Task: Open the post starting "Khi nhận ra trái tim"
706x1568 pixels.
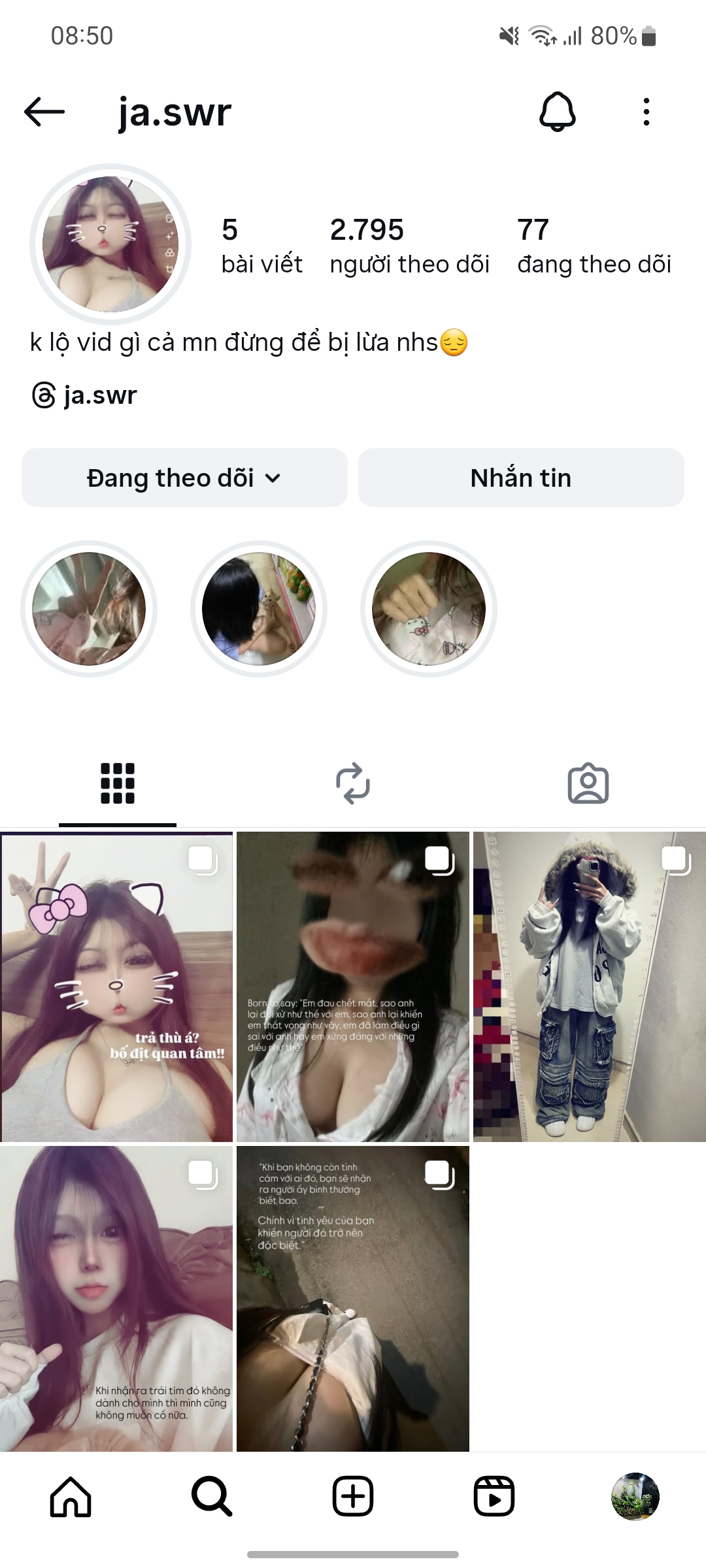Action: tap(116, 1300)
